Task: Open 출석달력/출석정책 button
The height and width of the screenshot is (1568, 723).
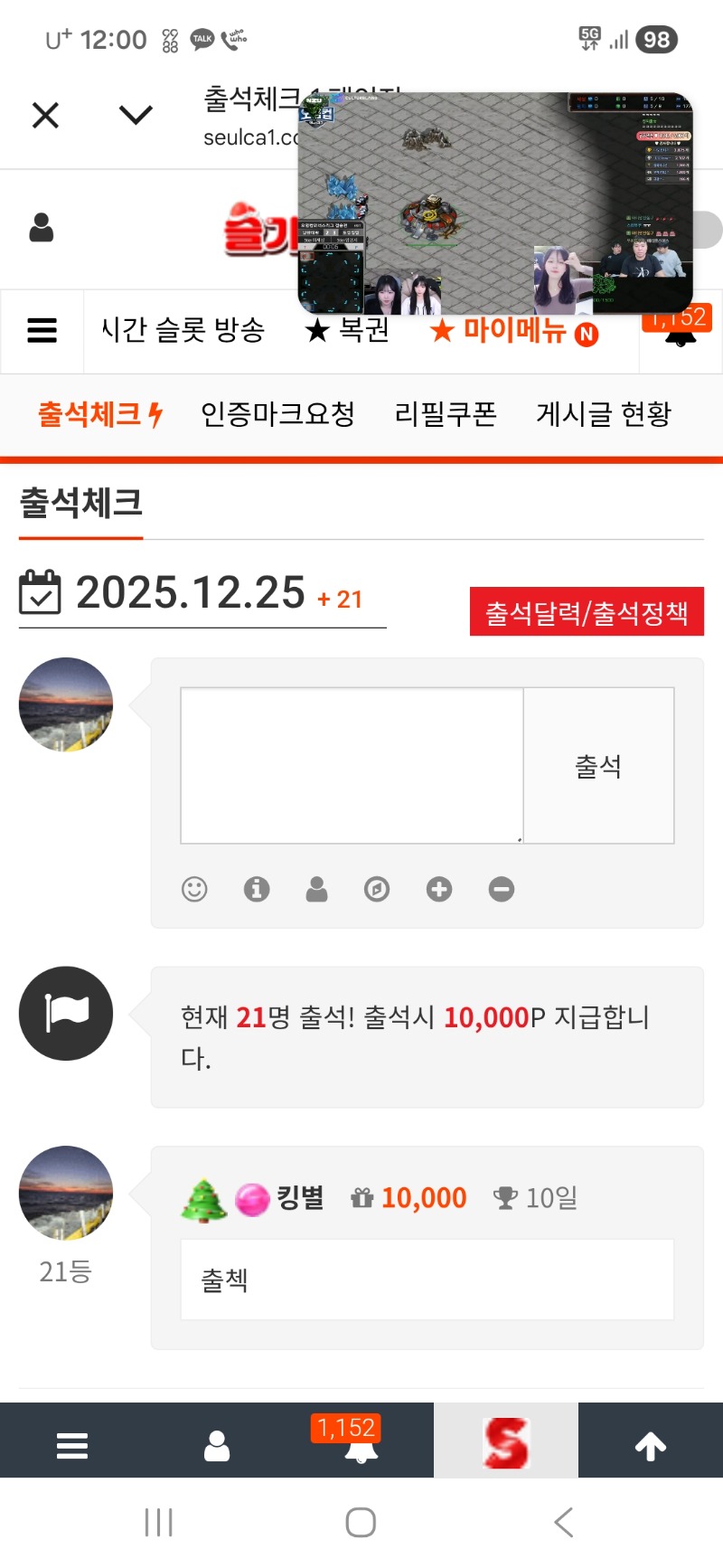Action: [x=587, y=612]
